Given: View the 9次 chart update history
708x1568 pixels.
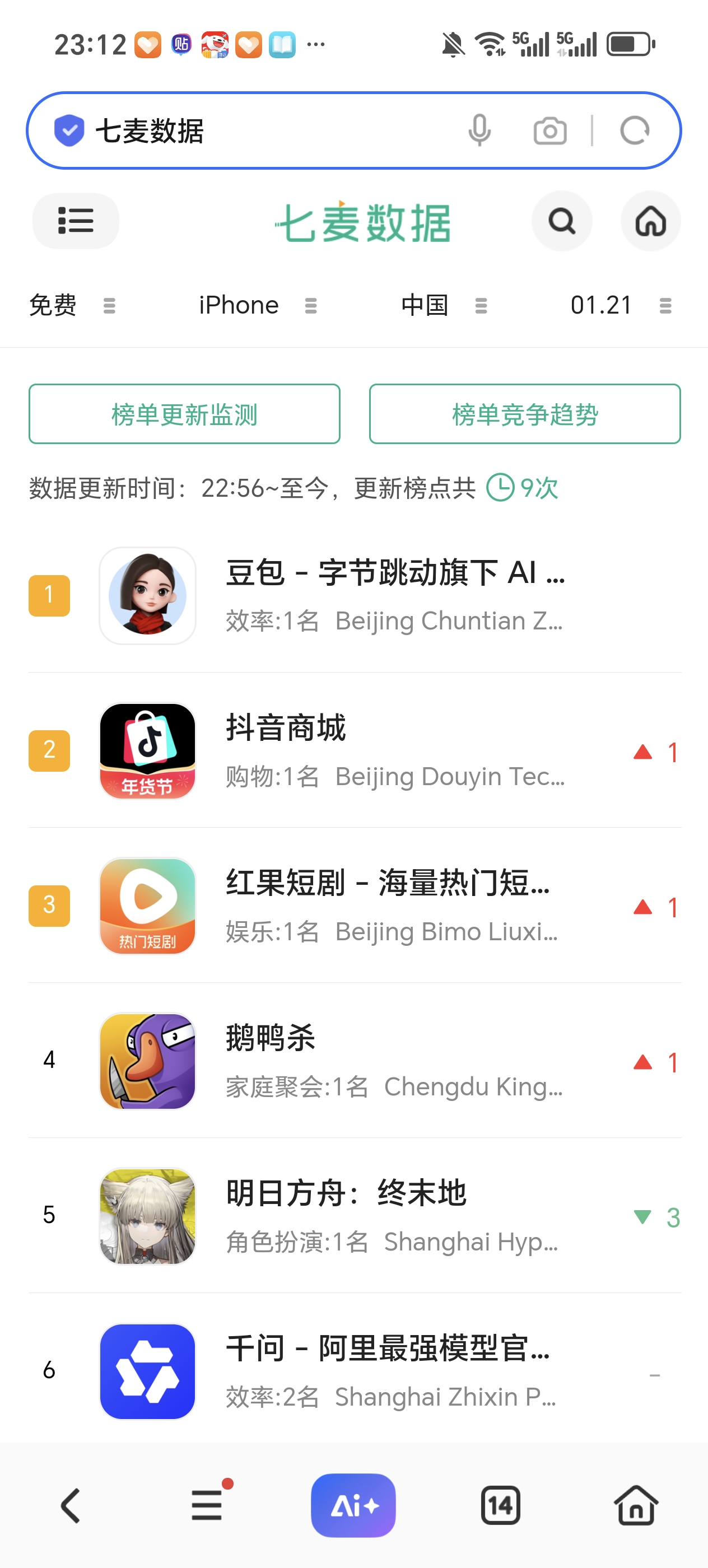Looking at the screenshot, I should tap(523, 488).
